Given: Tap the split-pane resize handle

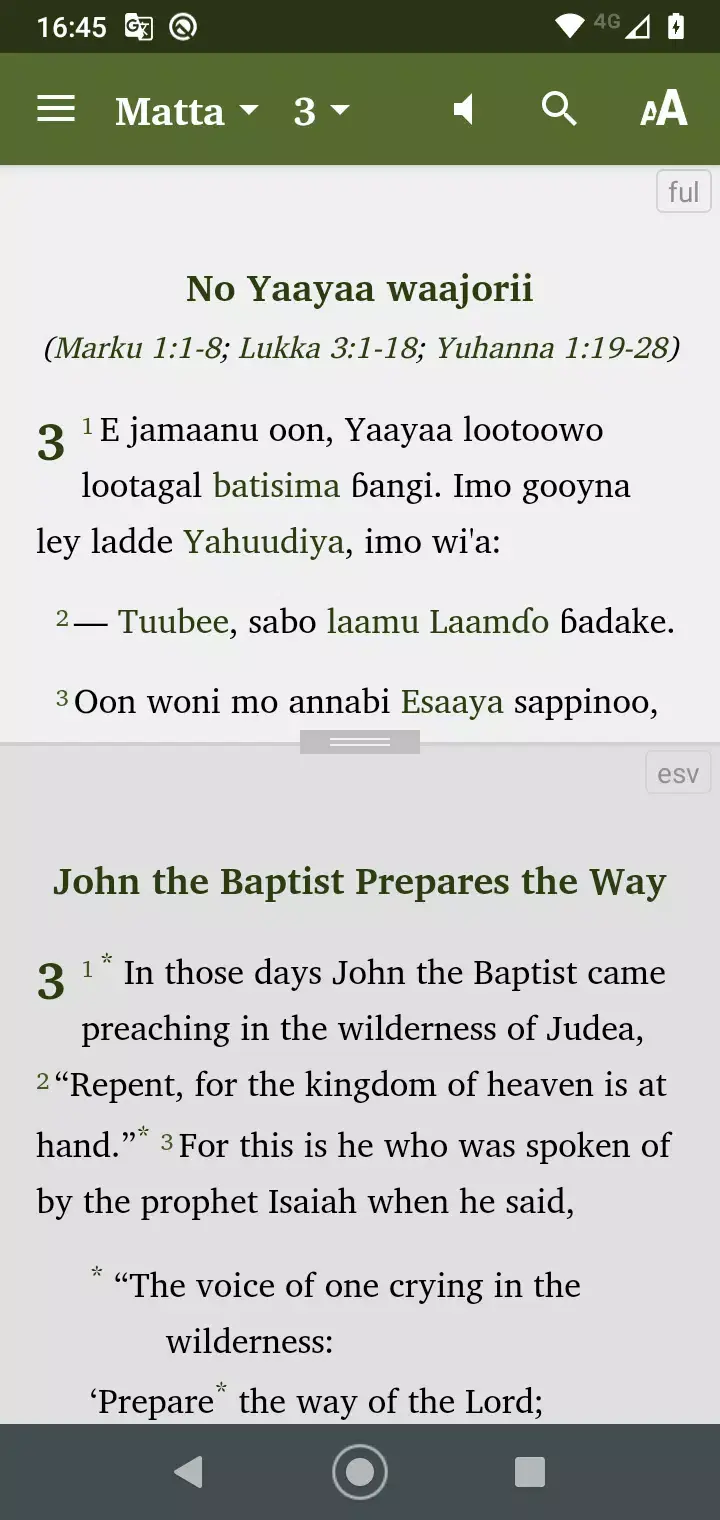Looking at the screenshot, I should click(x=360, y=741).
